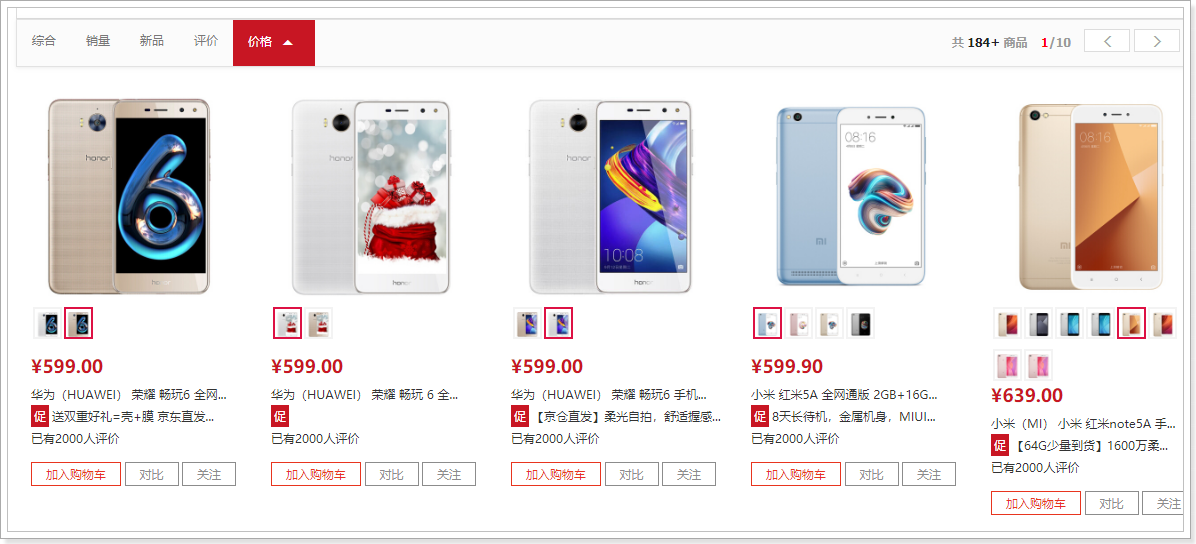The width and height of the screenshot is (1196, 544).
Task: Add 红米5A to cart with 加入购物车
Action: pyautogui.click(x=796, y=474)
